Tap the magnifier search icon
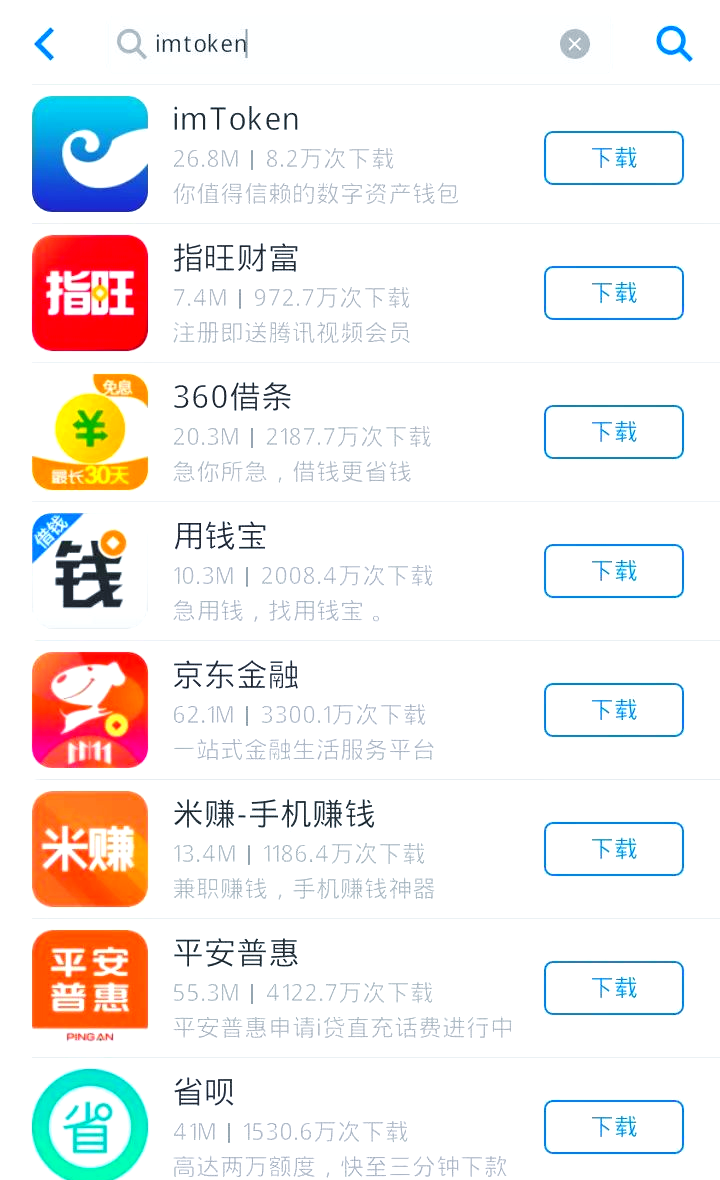This screenshot has width=720, height=1180. 674,44
